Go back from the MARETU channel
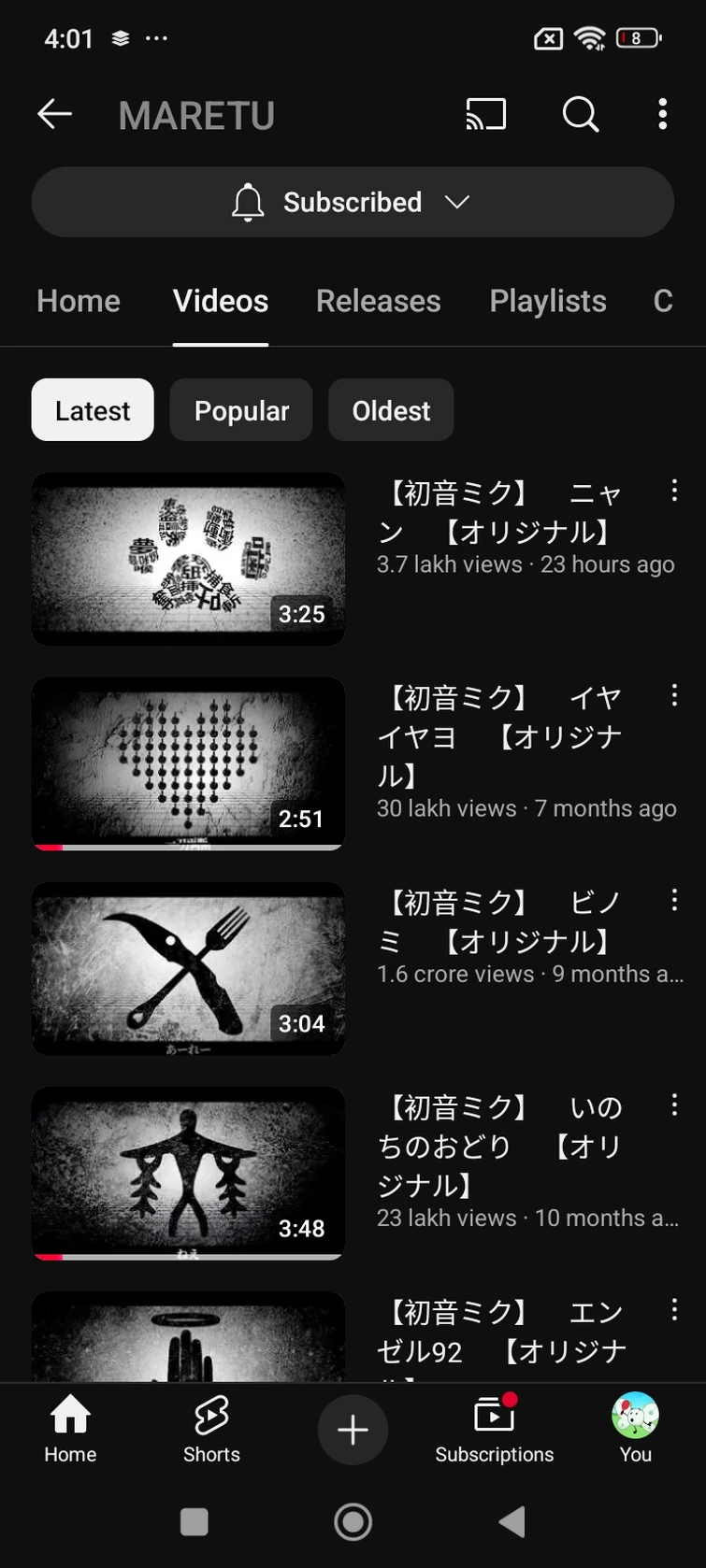This screenshot has width=706, height=1568. tap(54, 114)
